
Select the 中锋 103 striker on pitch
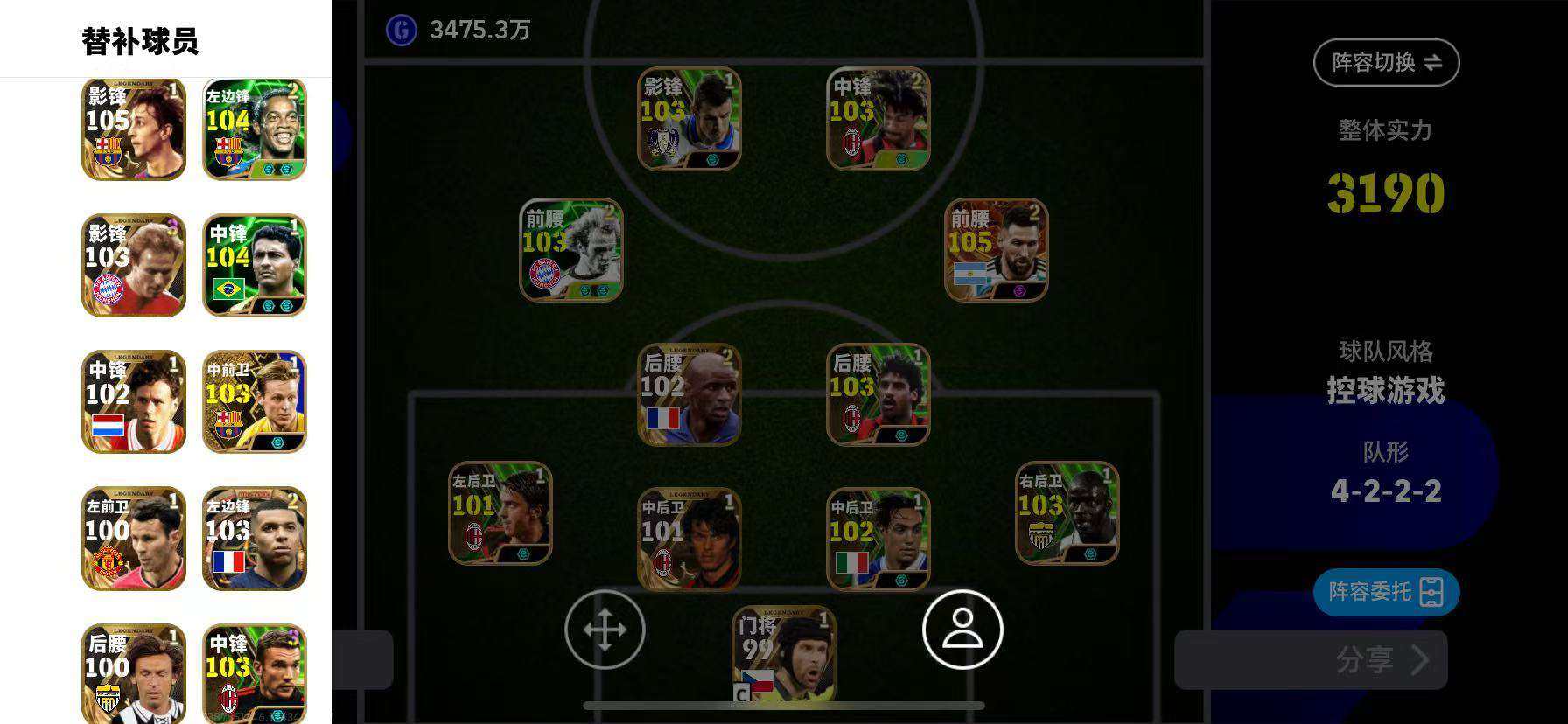tap(878, 119)
